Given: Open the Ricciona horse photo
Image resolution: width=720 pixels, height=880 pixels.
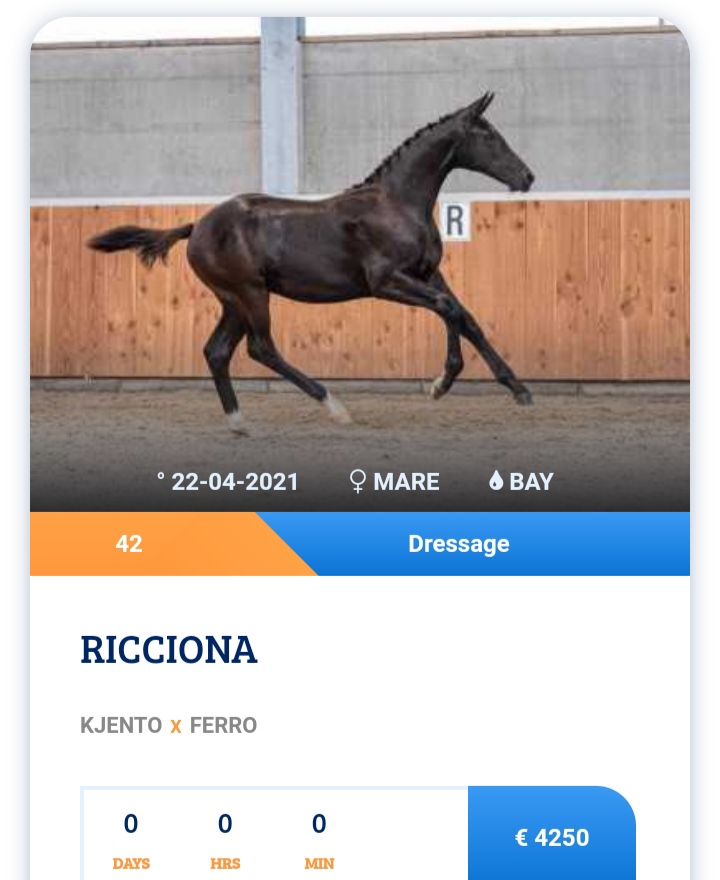Looking at the screenshot, I should pos(360,260).
